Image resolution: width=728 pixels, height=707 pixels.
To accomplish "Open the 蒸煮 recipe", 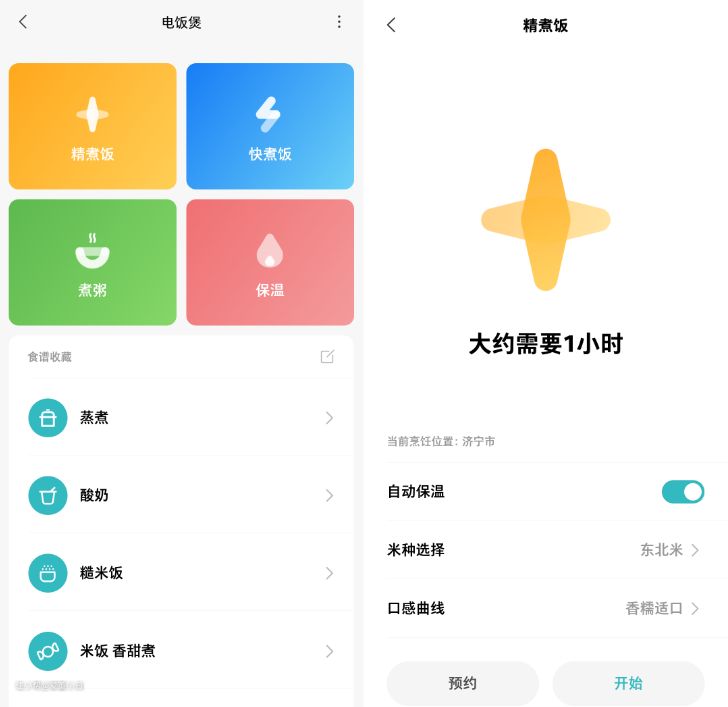I will pos(182,418).
